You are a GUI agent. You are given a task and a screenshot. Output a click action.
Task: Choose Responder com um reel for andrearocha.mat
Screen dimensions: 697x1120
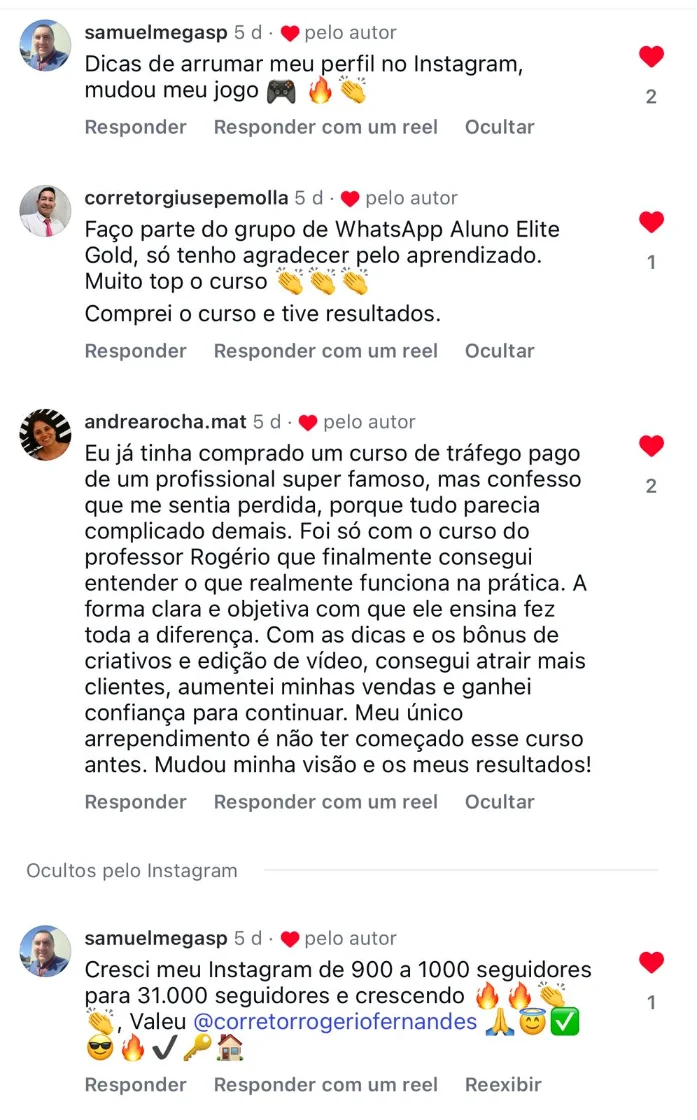click(326, 802)
